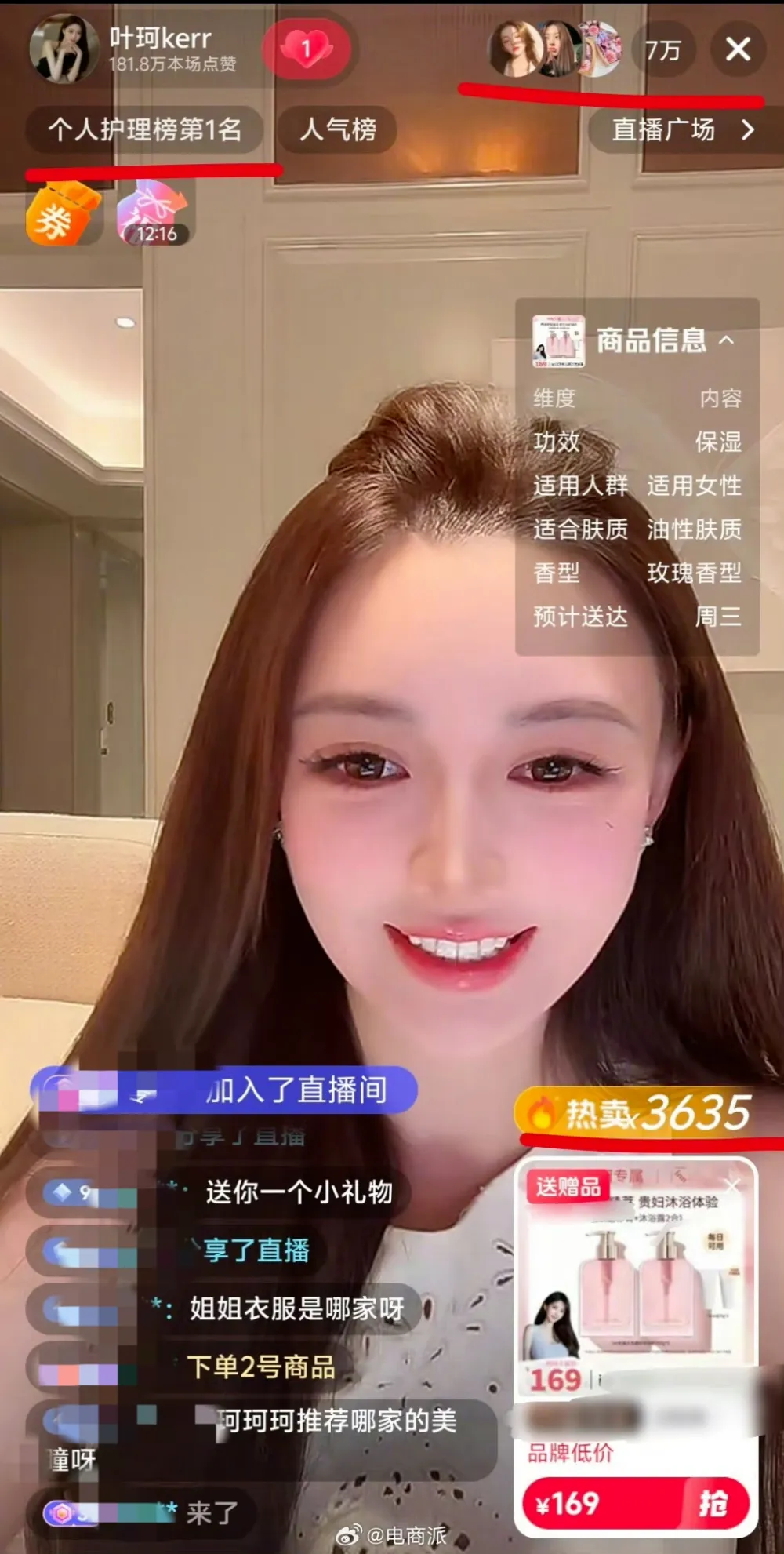Tap the red heart follow button
The image size is (784, 1554).
click(x=307, y=49)
